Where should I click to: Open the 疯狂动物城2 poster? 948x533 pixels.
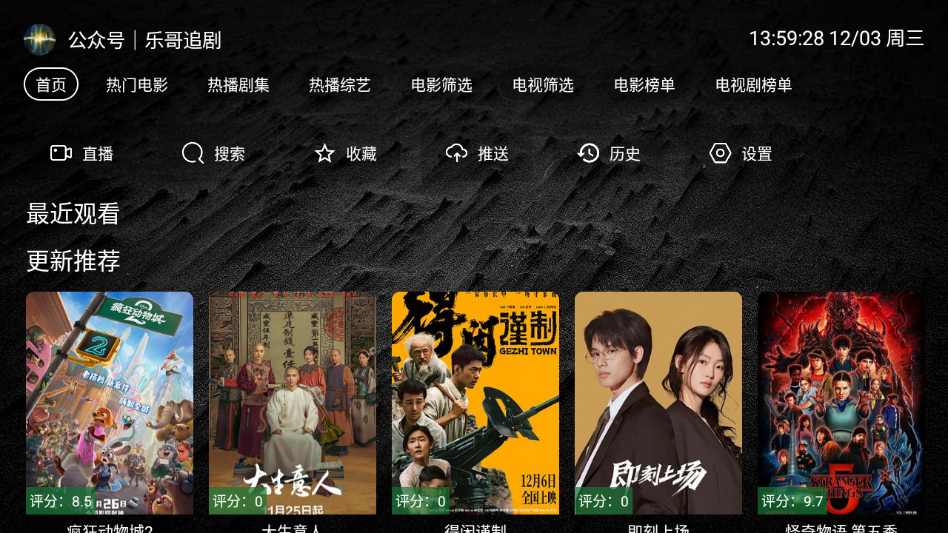(110, 403)
